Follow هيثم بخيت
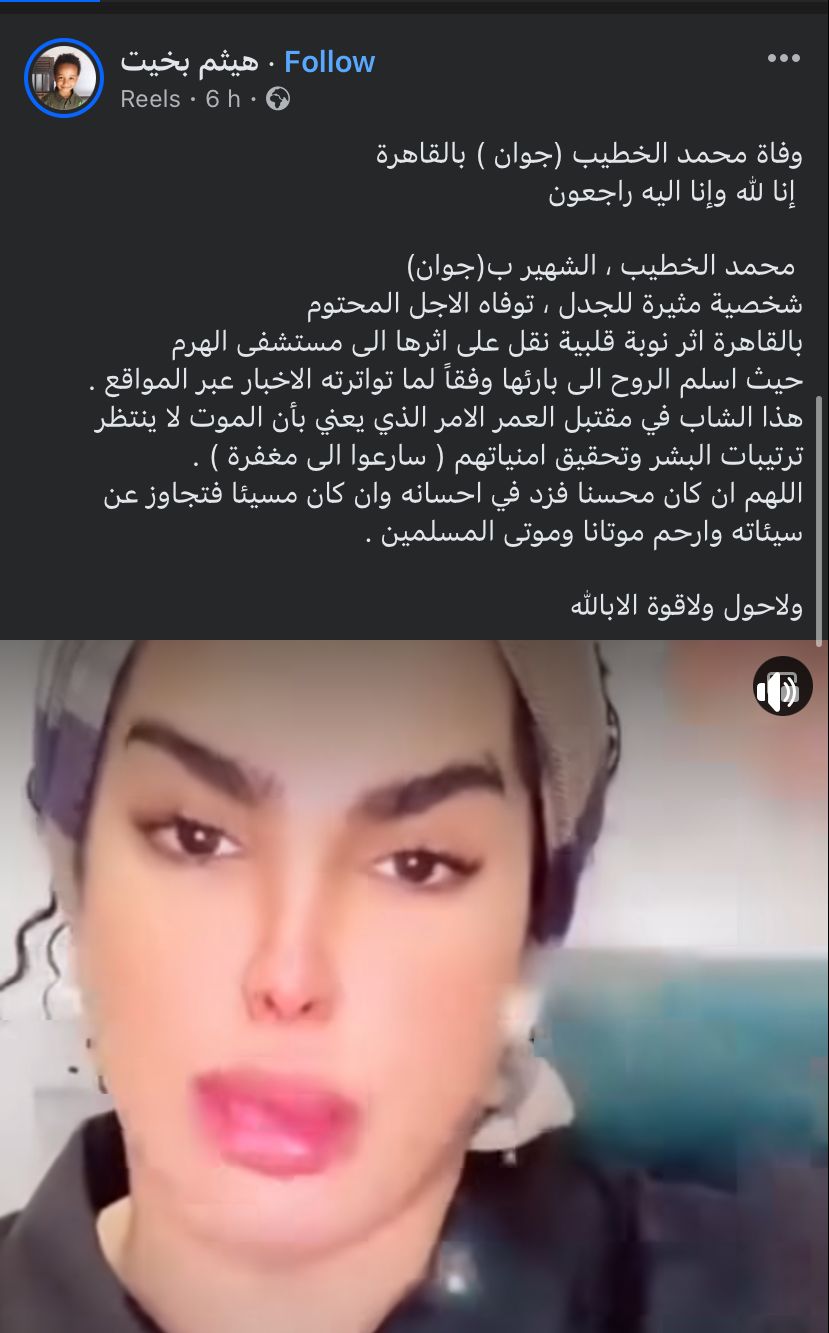This screenshot has width=829, height=1333. pos(329,62)
